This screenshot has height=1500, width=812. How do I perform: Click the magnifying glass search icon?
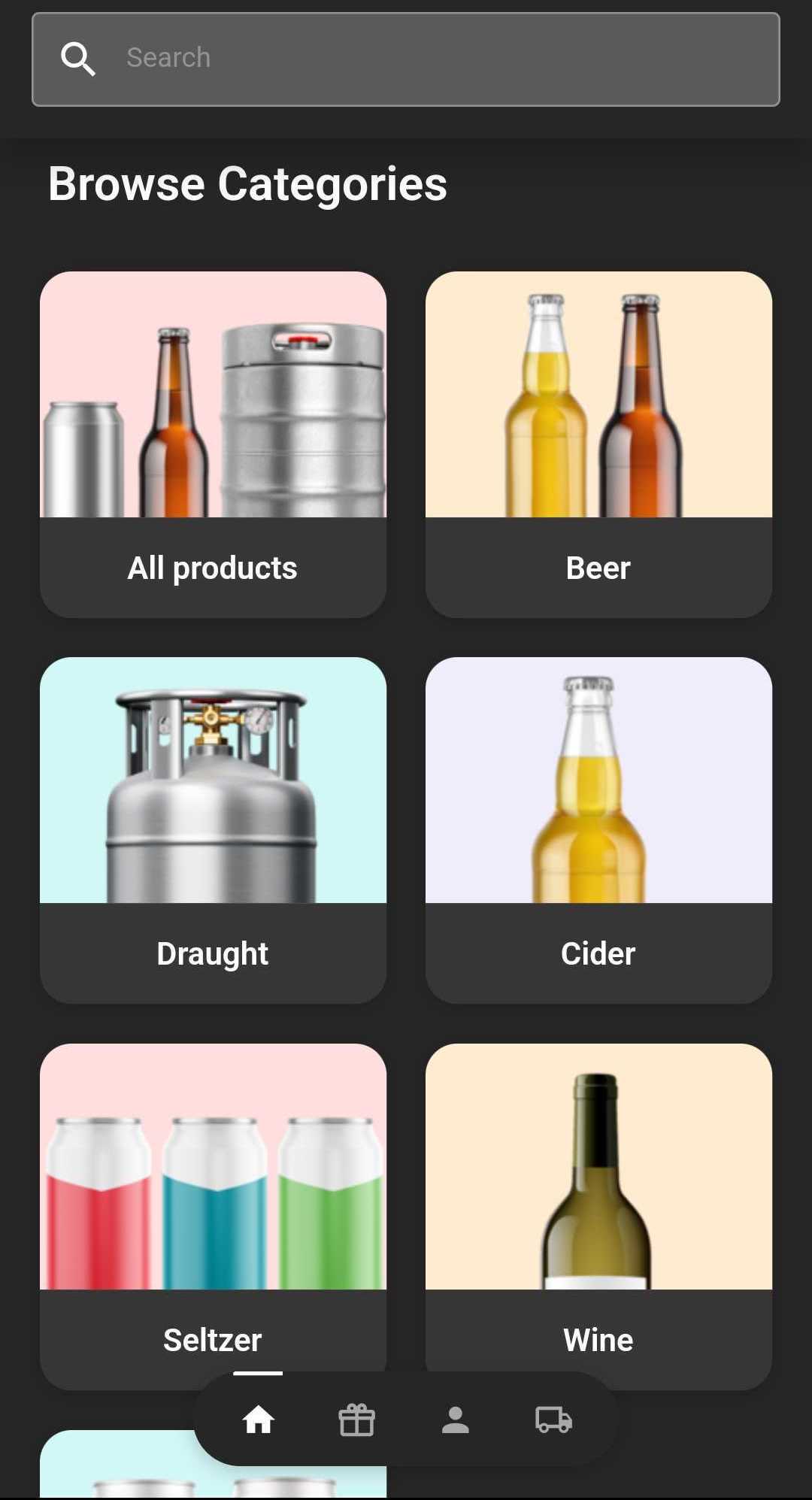(77, 57)
